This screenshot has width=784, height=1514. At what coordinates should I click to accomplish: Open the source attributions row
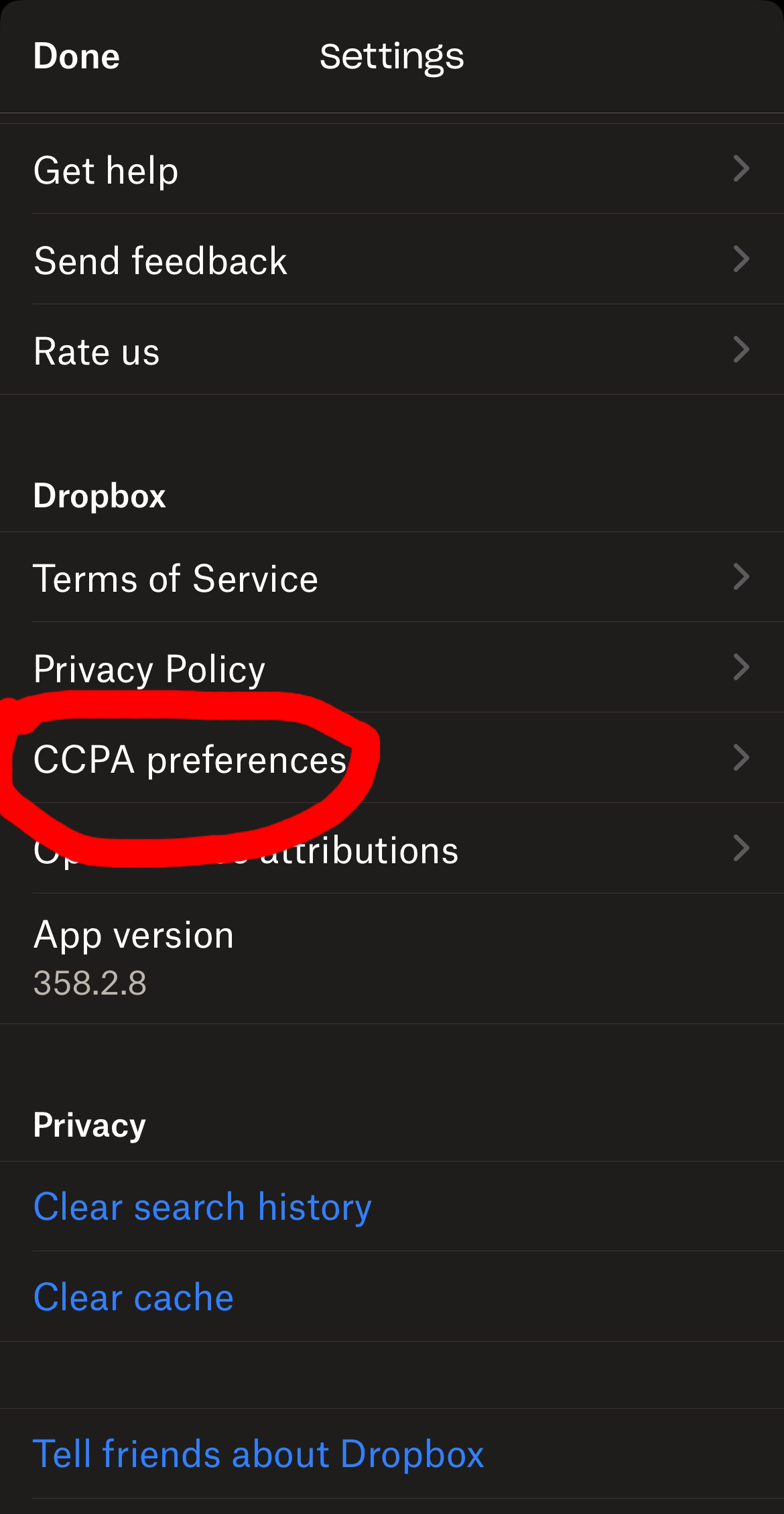tap(392, 848)
